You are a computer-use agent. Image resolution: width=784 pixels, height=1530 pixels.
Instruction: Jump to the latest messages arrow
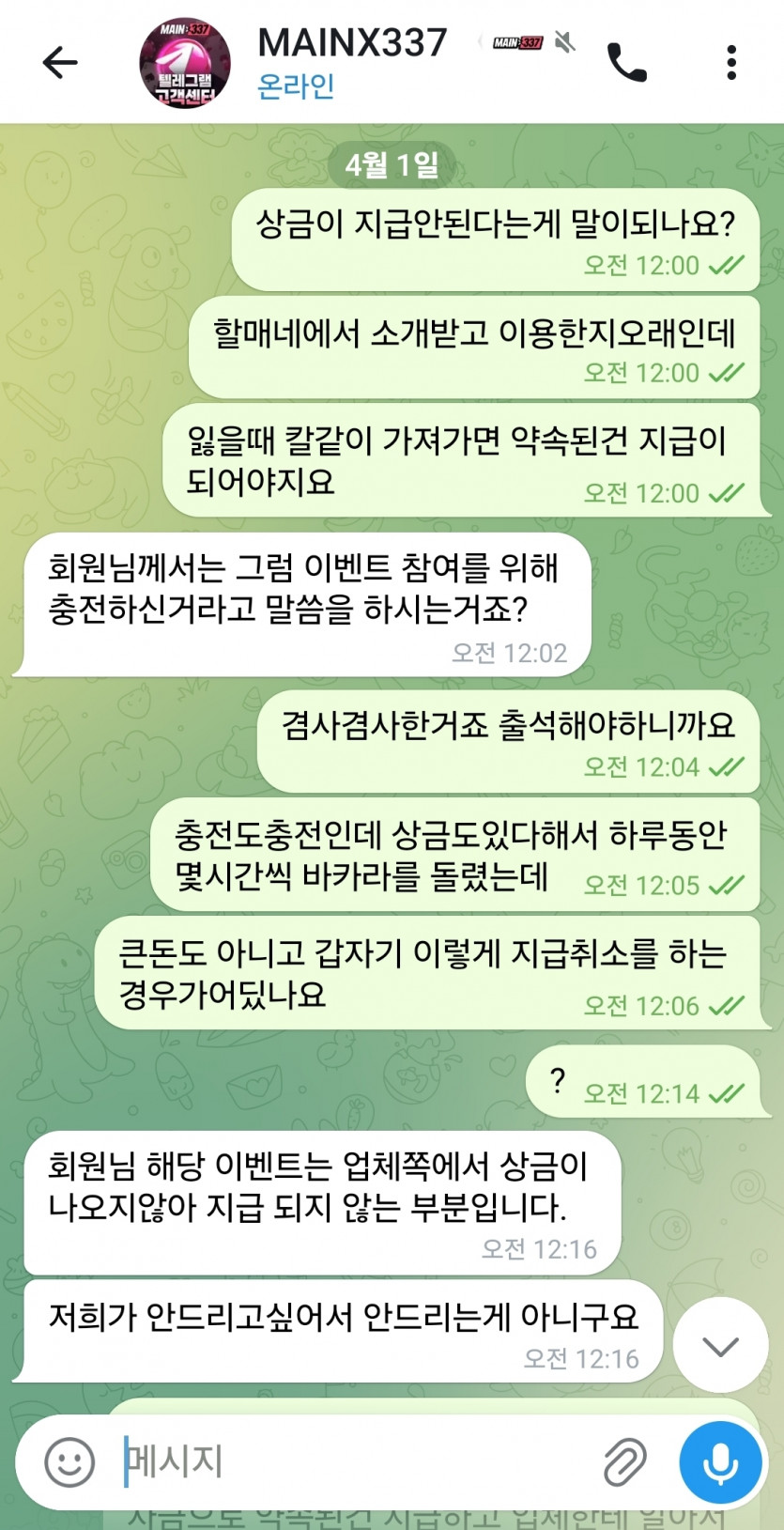point(720,1346)
